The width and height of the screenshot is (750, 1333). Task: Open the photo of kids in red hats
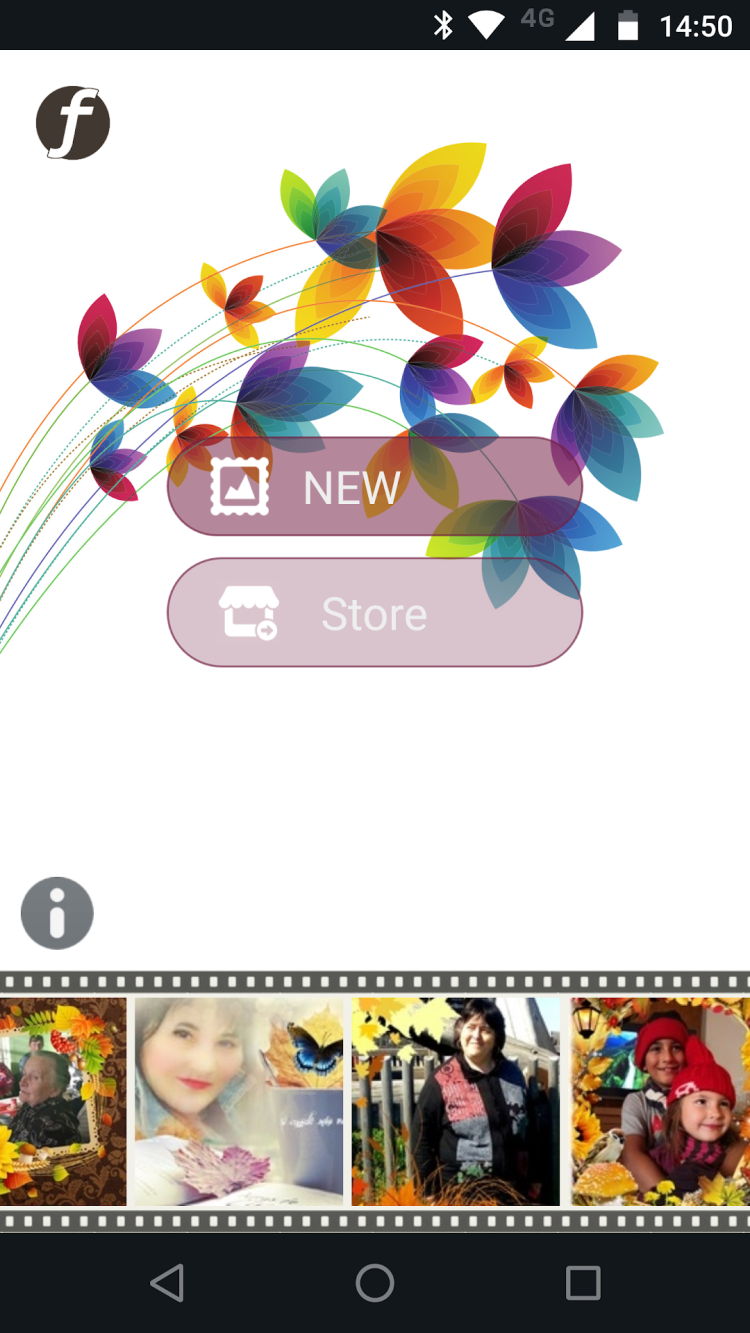point(660,1101)
